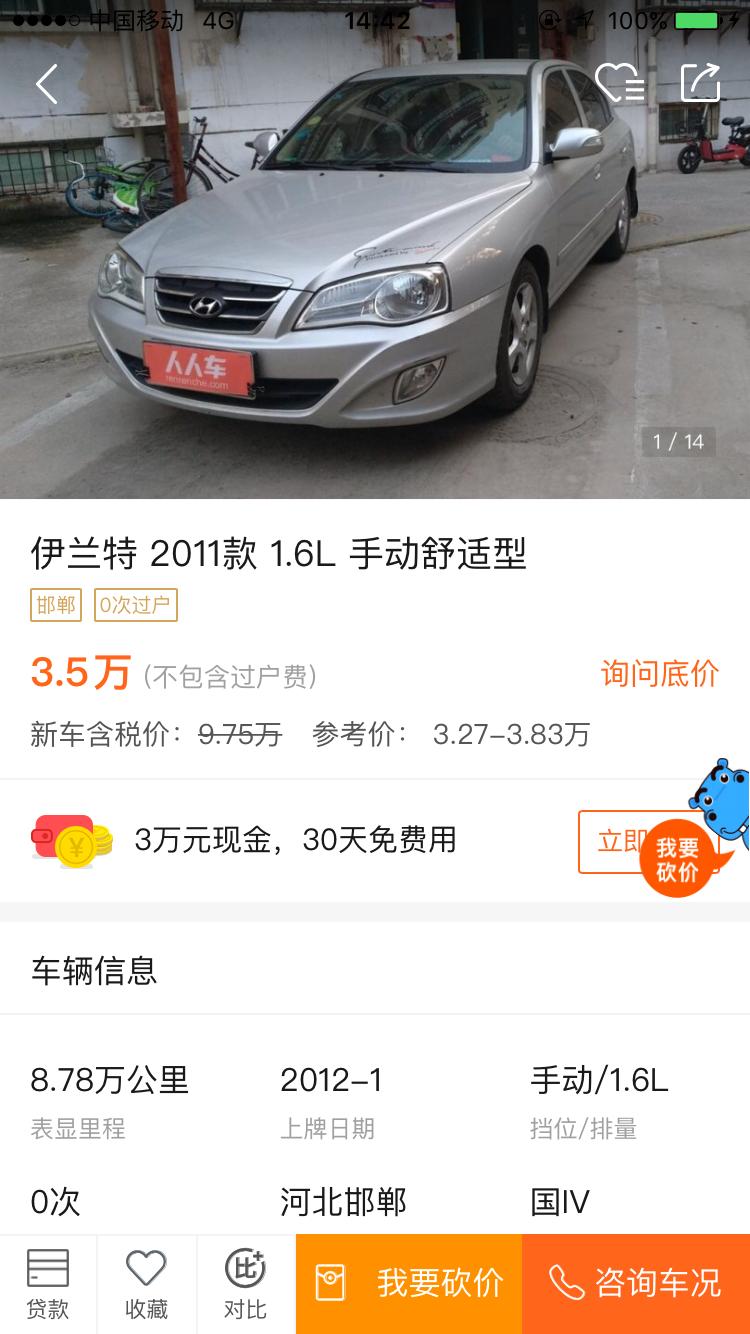The image size is (750, 1334).
Task: Tap the back arrow to return
Action: (45, 84)
